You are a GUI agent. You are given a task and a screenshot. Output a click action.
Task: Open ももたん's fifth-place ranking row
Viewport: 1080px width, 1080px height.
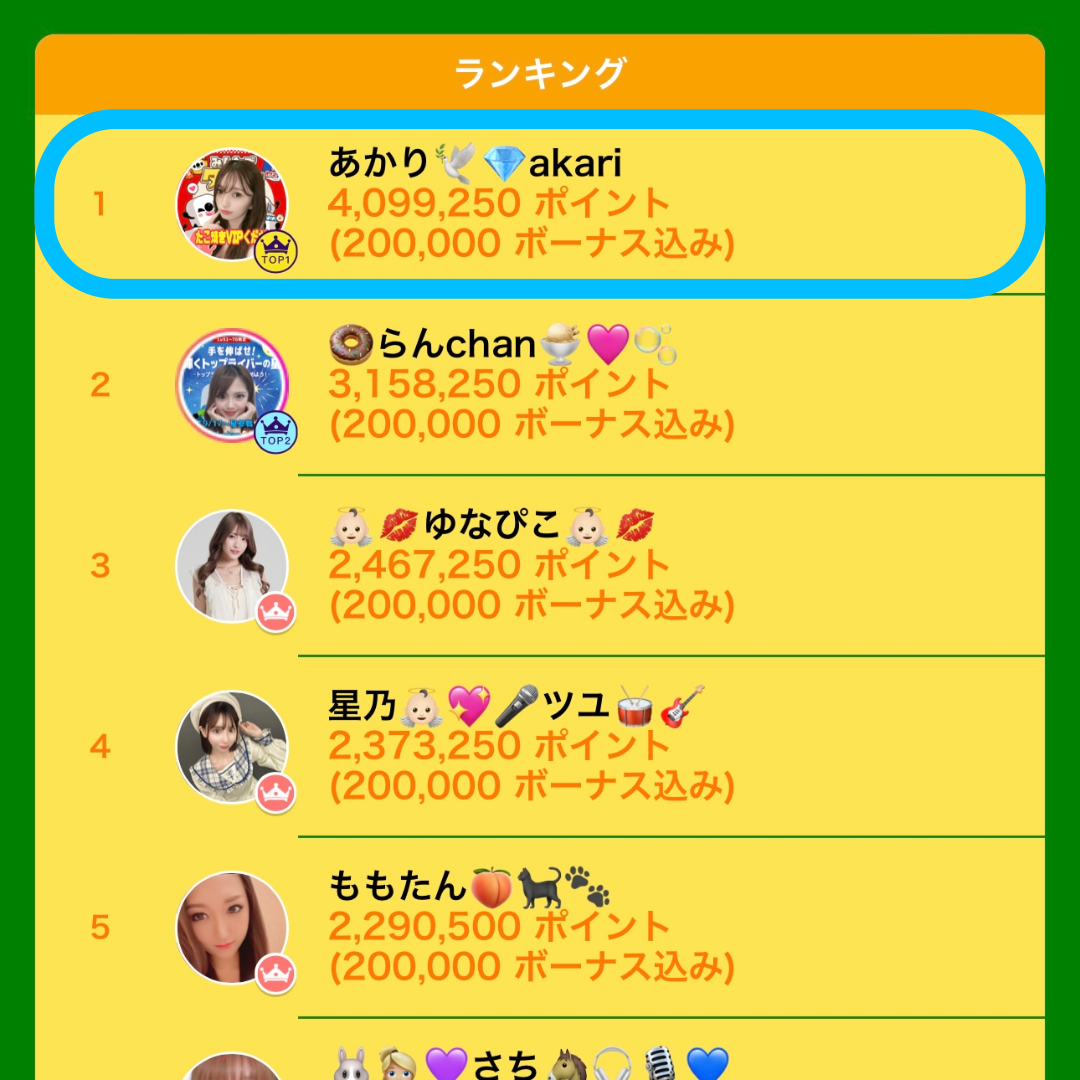pos(540,928)
